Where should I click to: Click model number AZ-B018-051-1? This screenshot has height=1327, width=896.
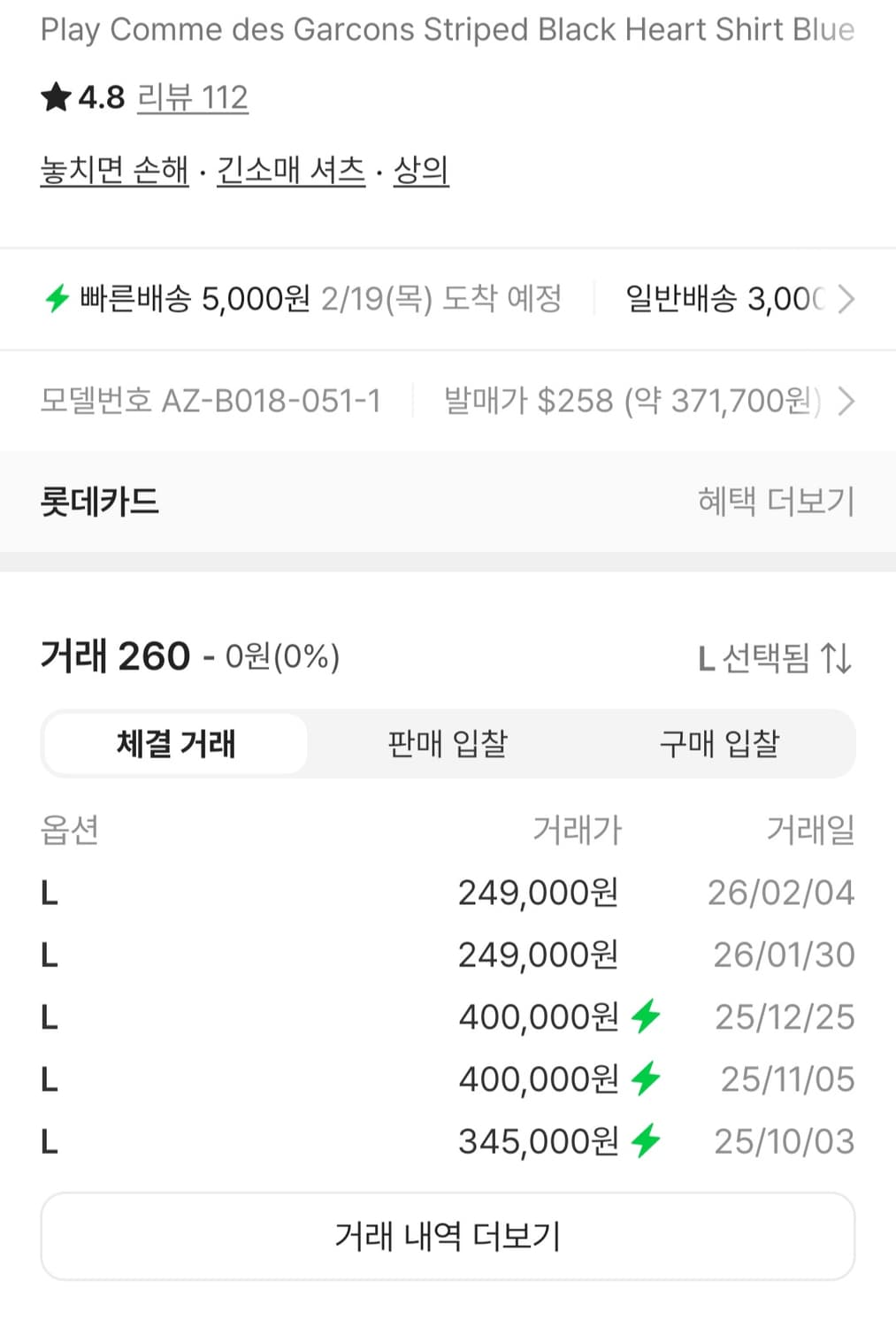(212, 401)
